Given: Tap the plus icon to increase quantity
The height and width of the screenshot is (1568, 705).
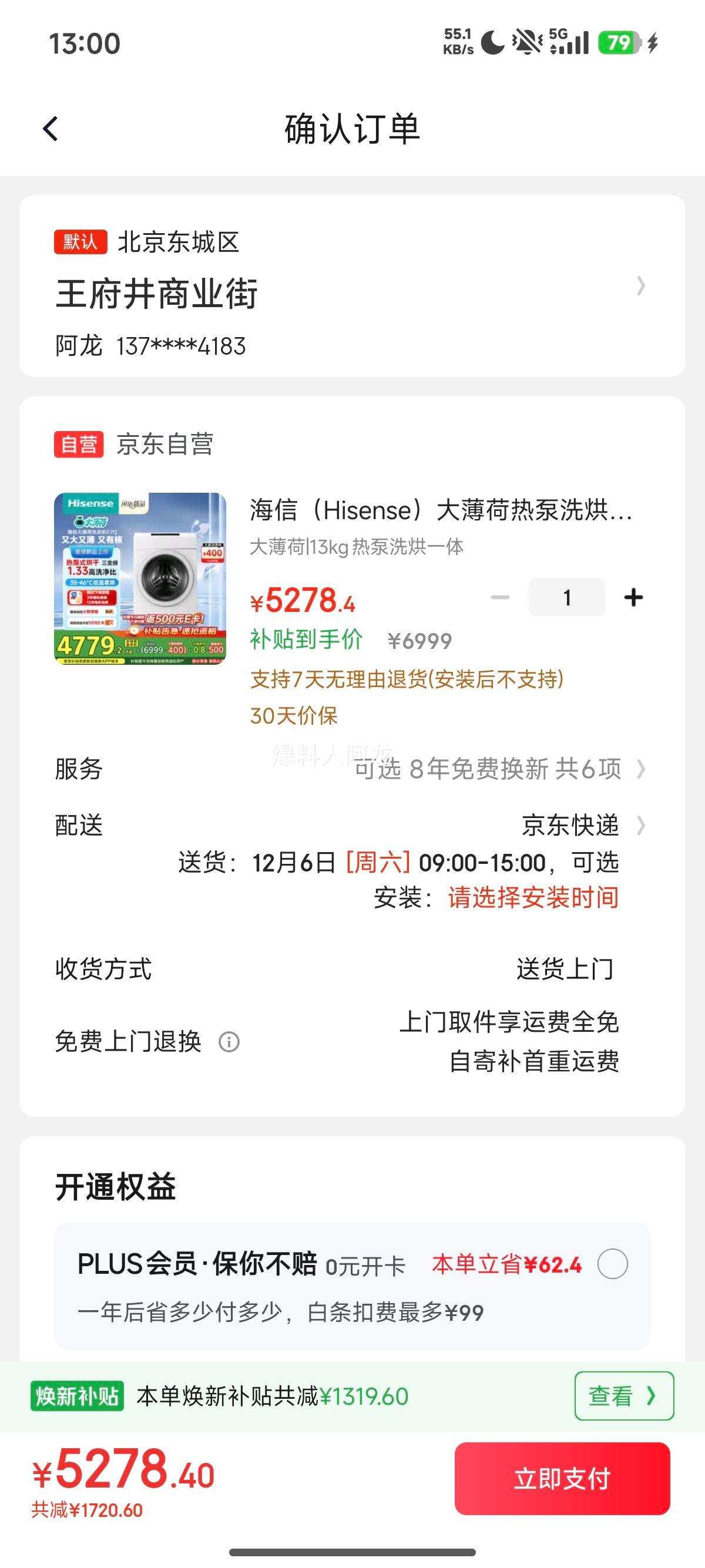Looking at the screenshot, I should click(633, 597).
